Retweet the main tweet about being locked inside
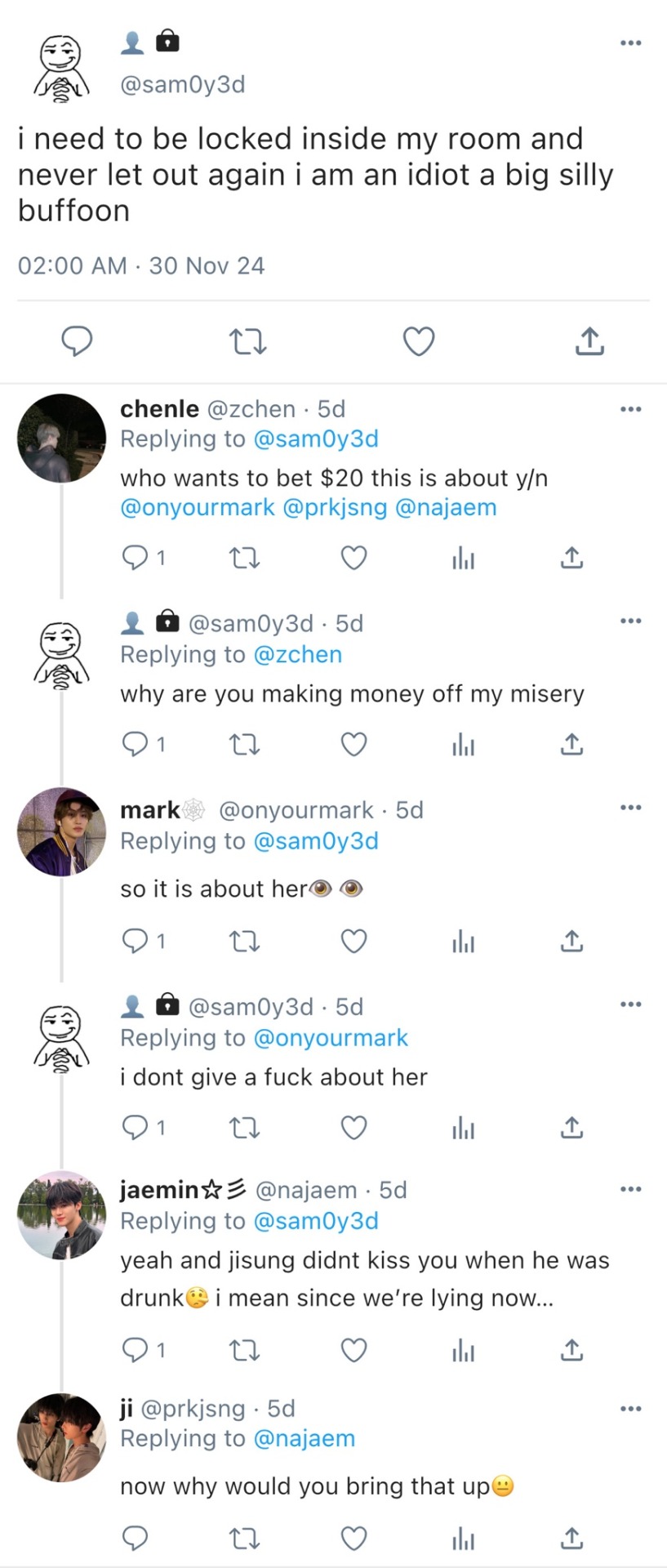667x1568 pixels. point(248,341)
